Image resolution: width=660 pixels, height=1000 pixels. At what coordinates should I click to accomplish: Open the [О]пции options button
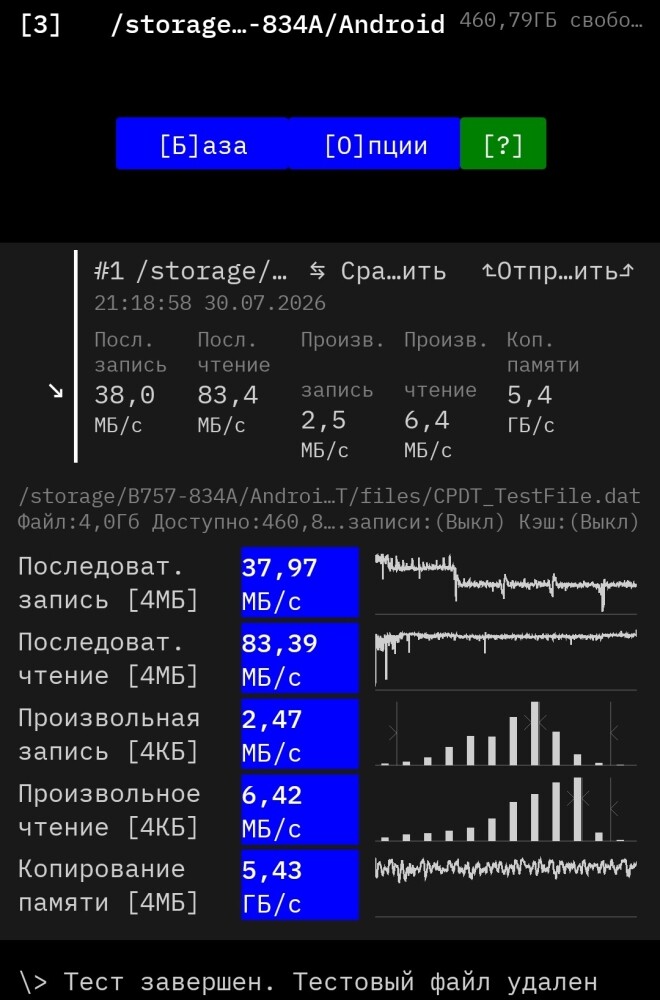tap(375, 143)
